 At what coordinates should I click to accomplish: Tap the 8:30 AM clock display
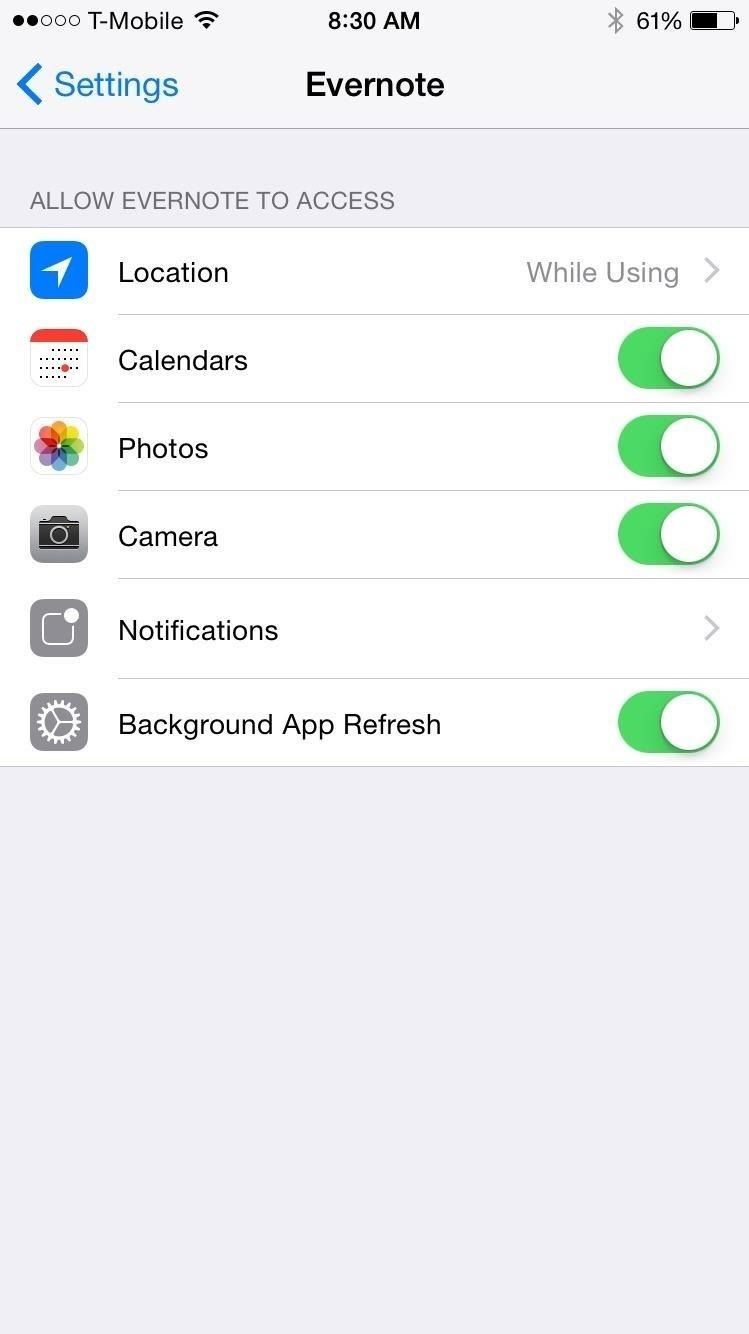point(374,18)
